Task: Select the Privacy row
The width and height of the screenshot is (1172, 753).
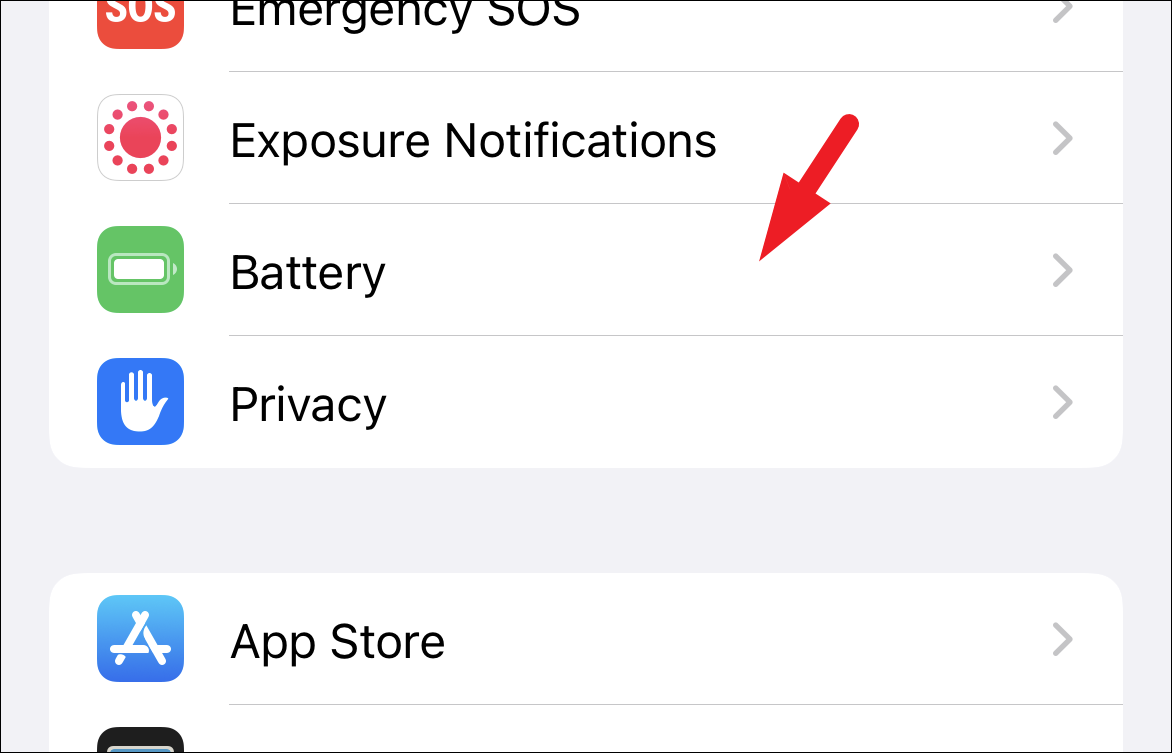Action: (x=308, y=404)
